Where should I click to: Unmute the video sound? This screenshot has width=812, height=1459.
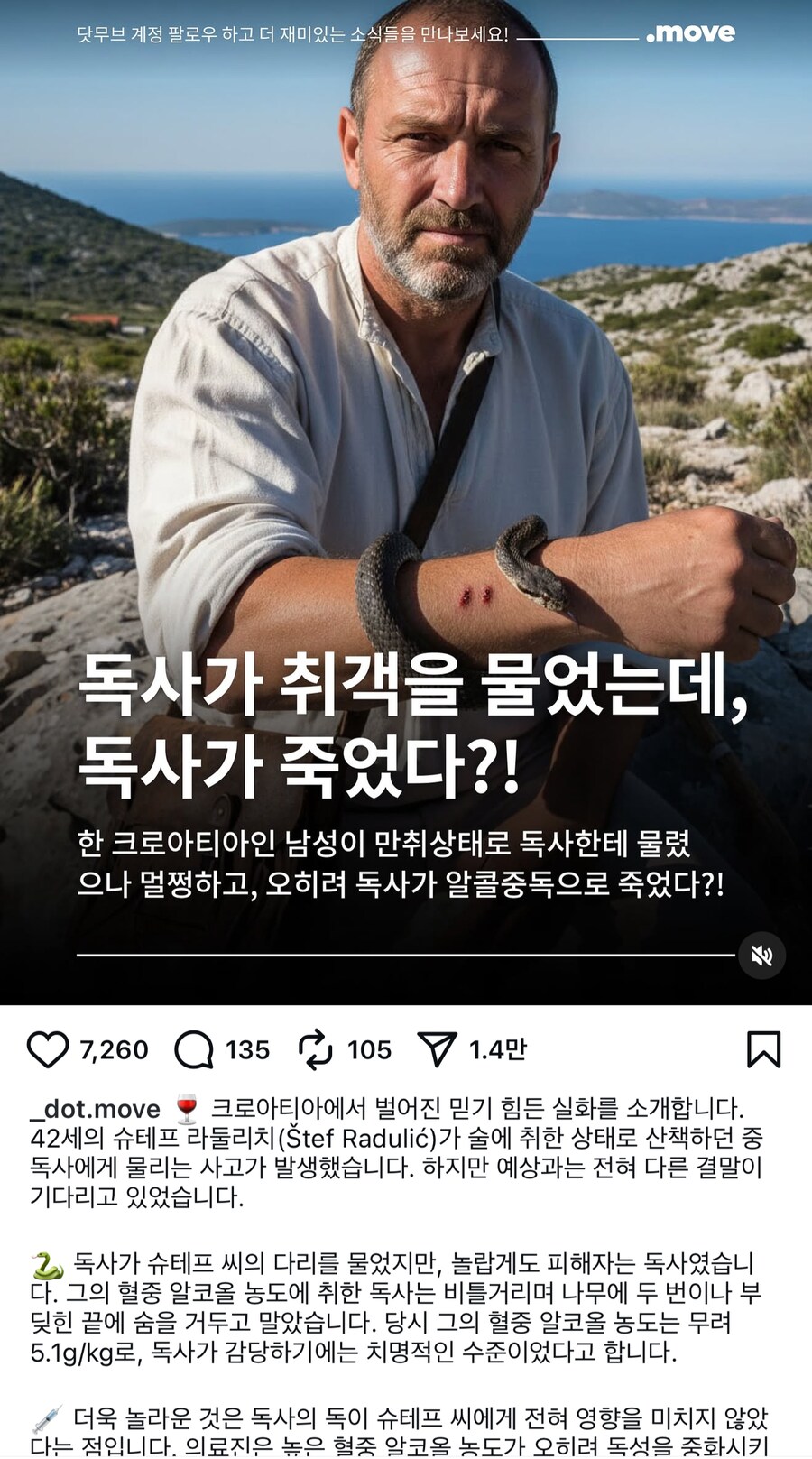pyautogui.click(x=761, y=956)
